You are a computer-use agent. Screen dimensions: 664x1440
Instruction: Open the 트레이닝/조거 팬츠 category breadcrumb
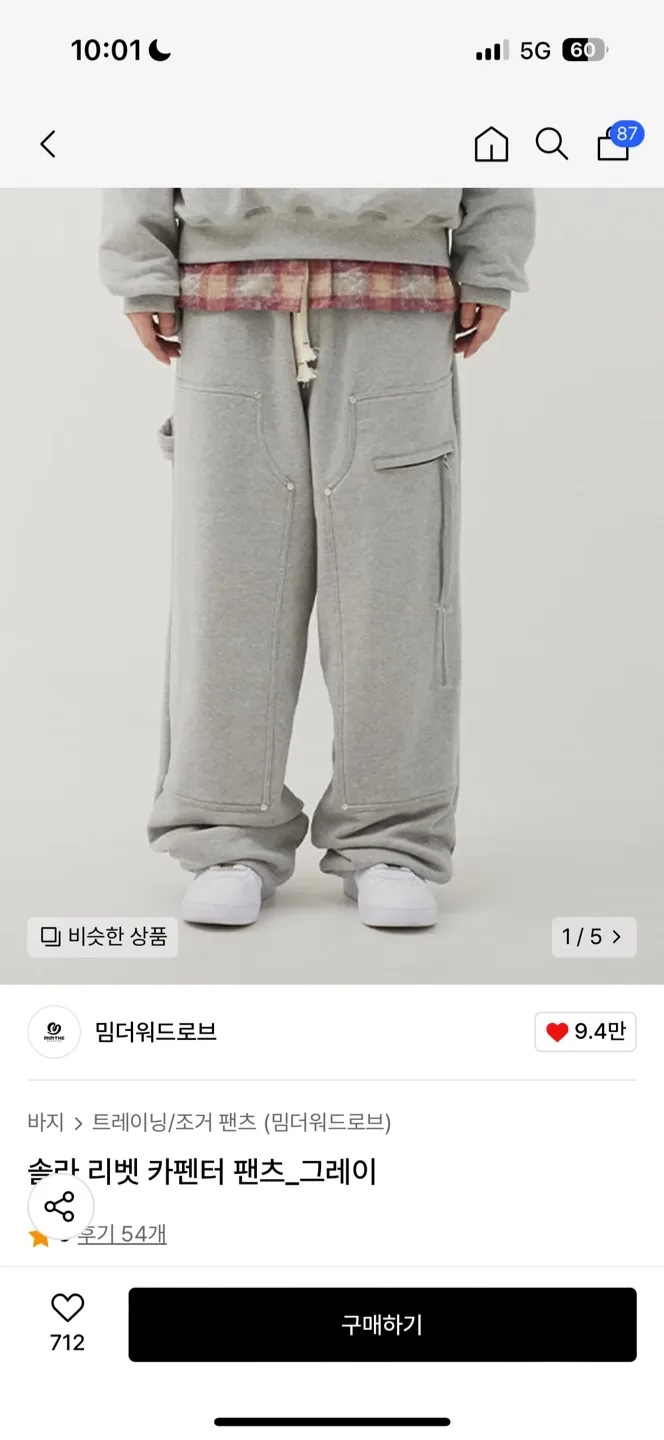174,1122
